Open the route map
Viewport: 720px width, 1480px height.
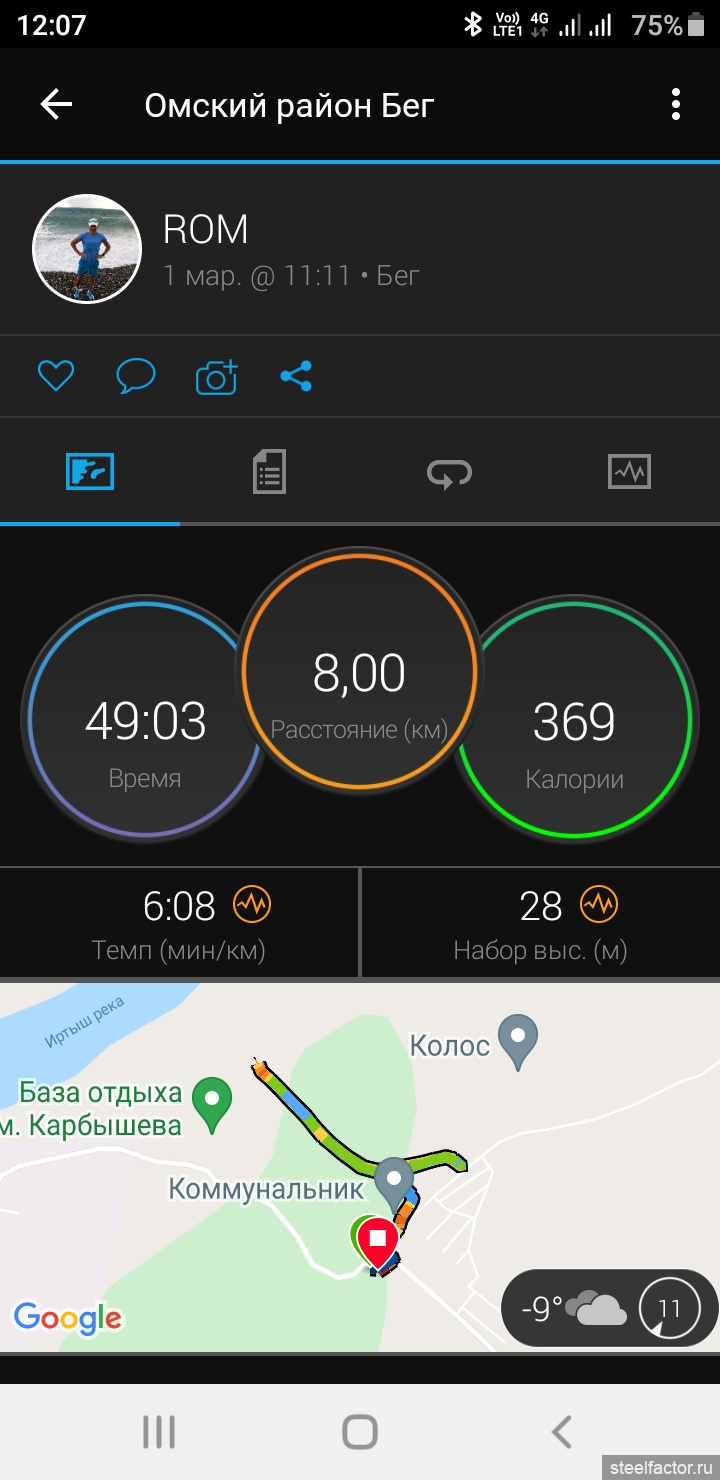(x=360, y=1167)
